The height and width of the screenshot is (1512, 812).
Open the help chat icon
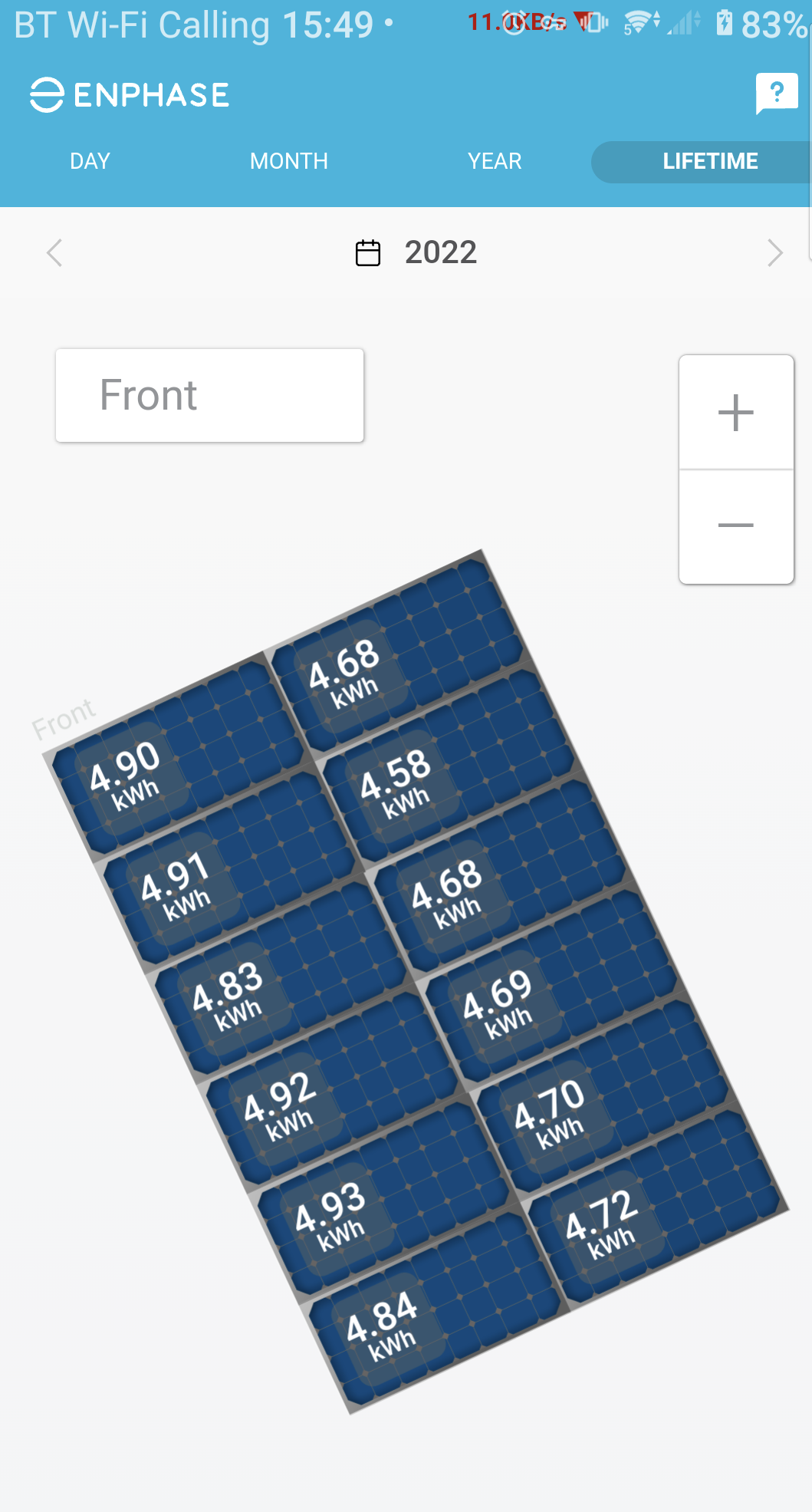[776, 94]
